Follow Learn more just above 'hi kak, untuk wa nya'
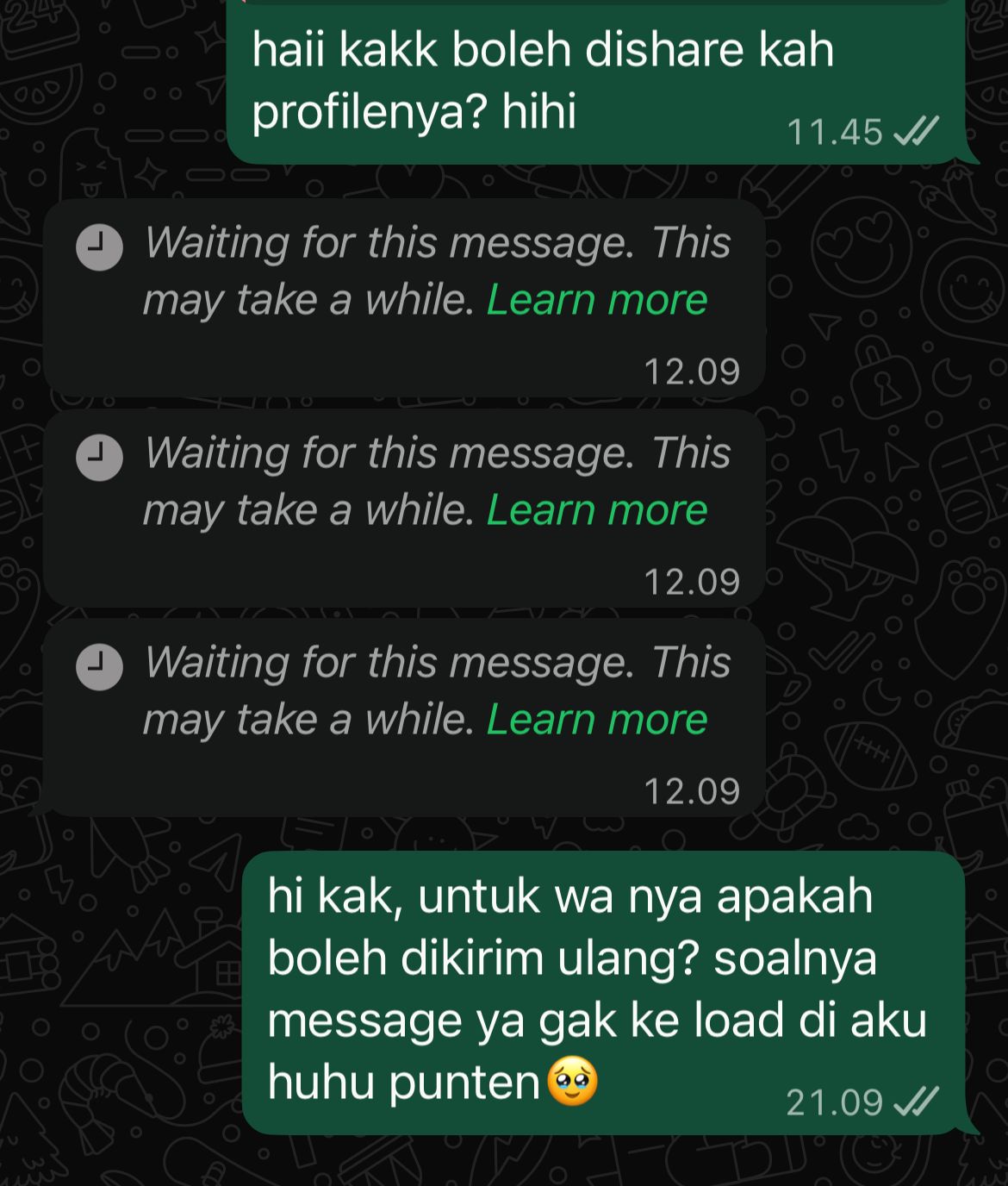Screen dimensions: 1008x1186 (596, 720)
